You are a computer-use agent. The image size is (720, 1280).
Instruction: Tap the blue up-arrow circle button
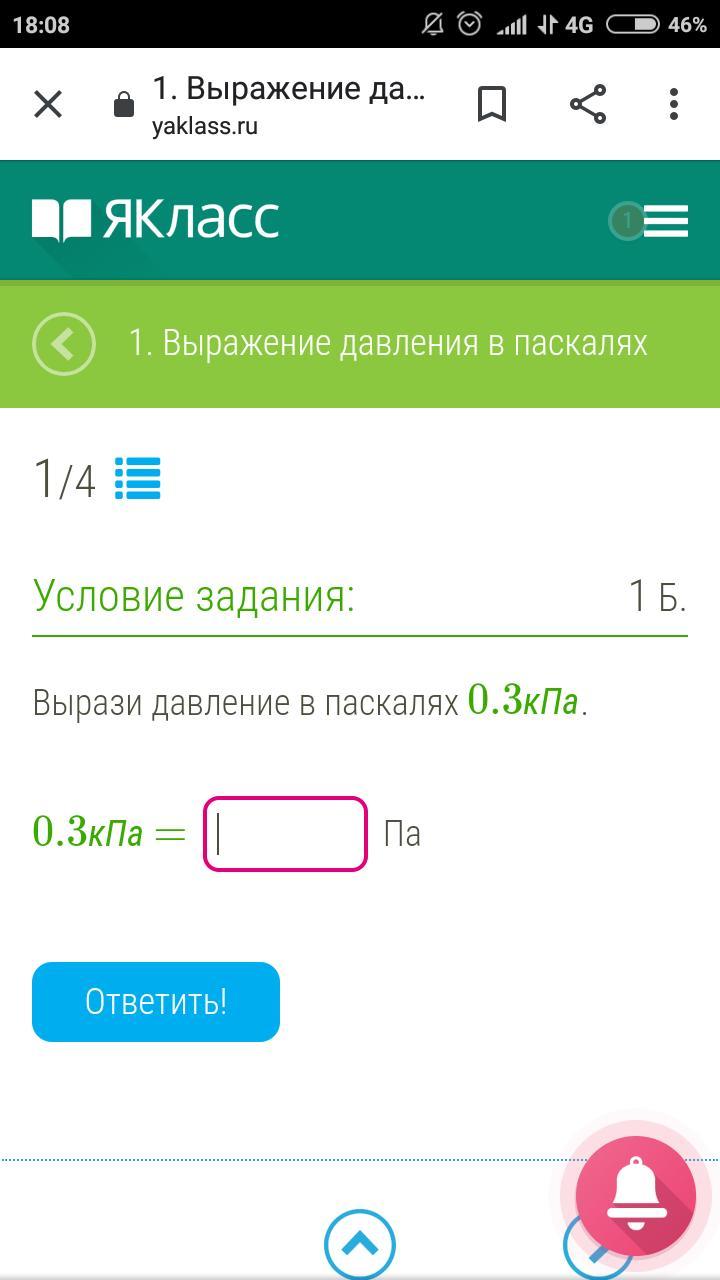point(360,1245)
